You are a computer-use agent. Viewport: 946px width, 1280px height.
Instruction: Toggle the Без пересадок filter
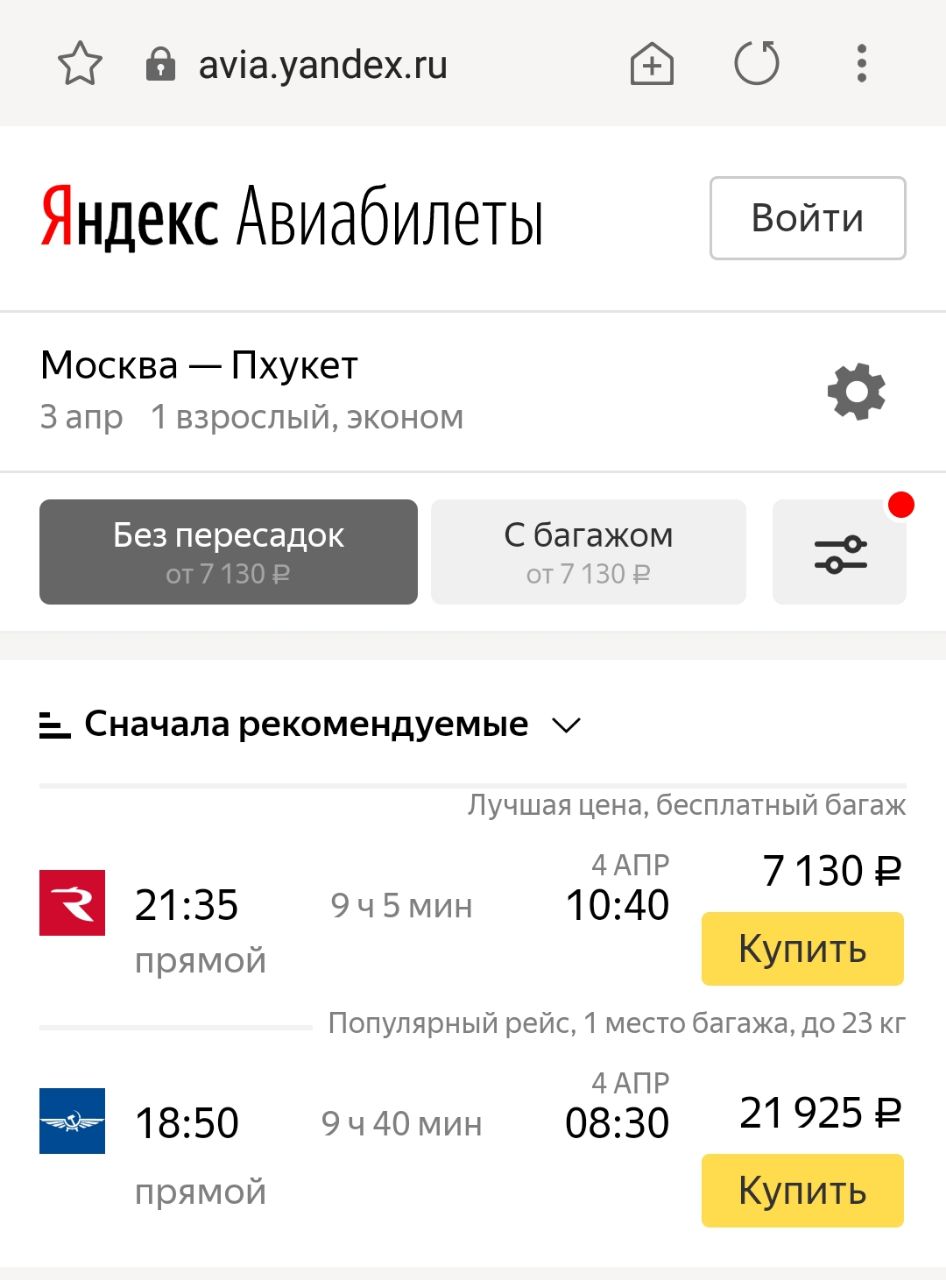(228, 551)
